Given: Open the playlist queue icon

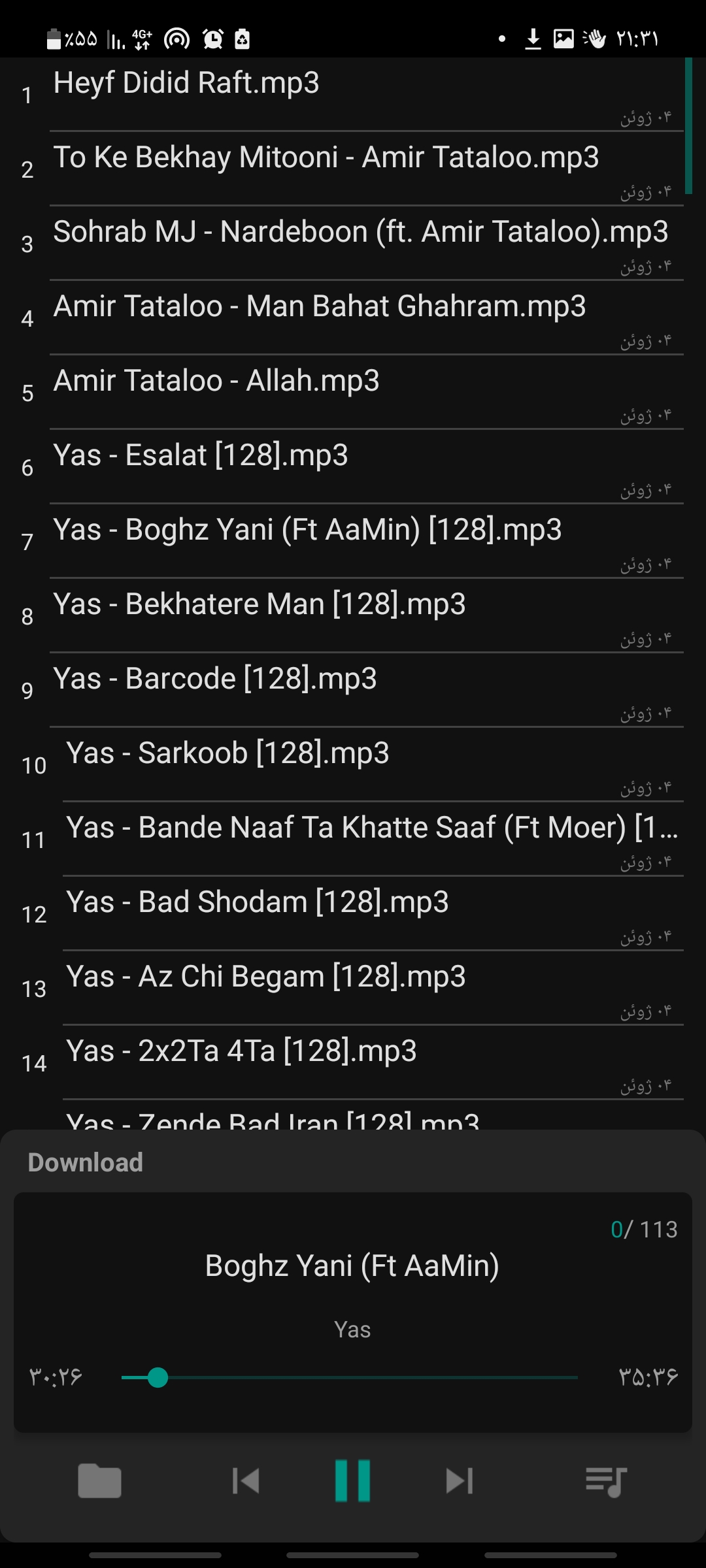Looking at the screenshot, I should [606, 1480].
